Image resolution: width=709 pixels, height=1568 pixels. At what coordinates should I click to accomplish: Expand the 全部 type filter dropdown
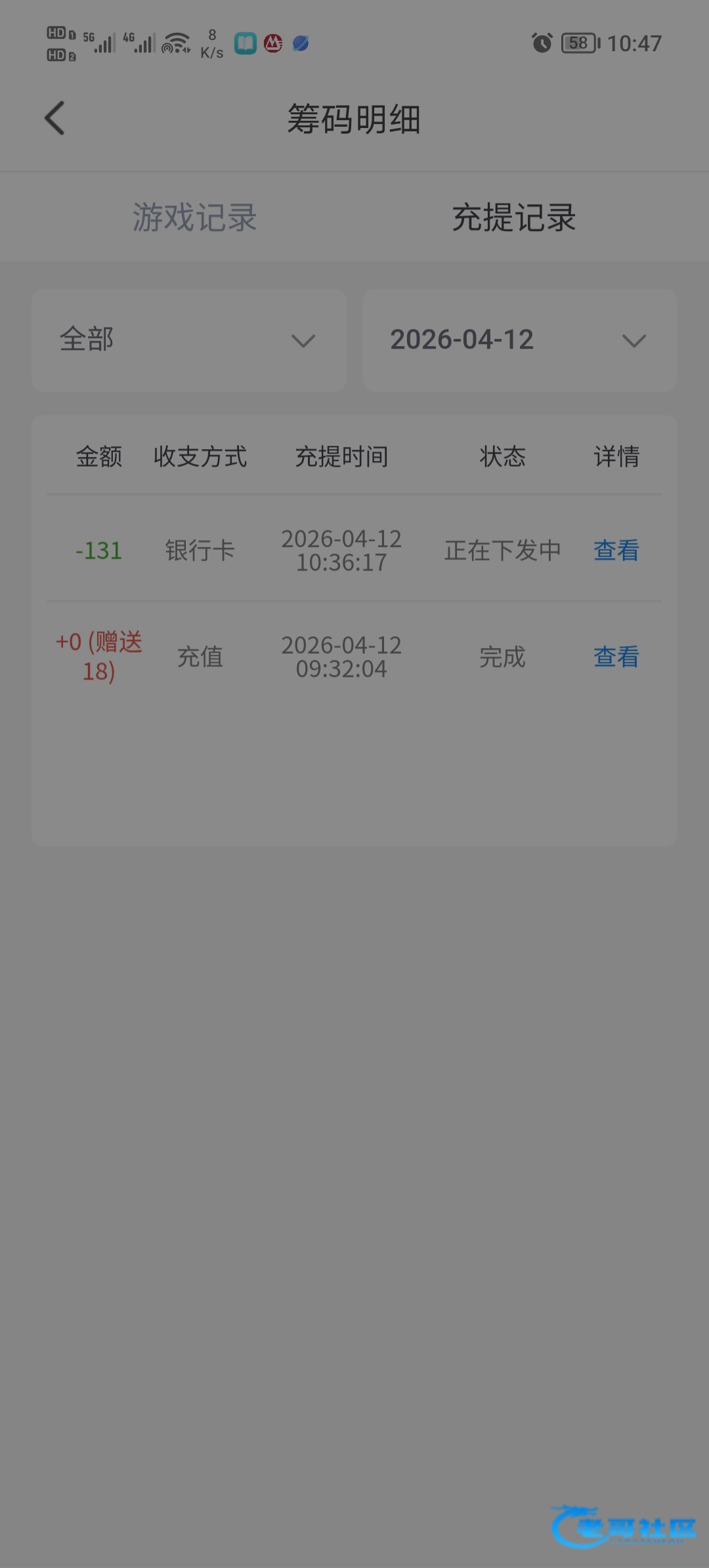[189, 340]
